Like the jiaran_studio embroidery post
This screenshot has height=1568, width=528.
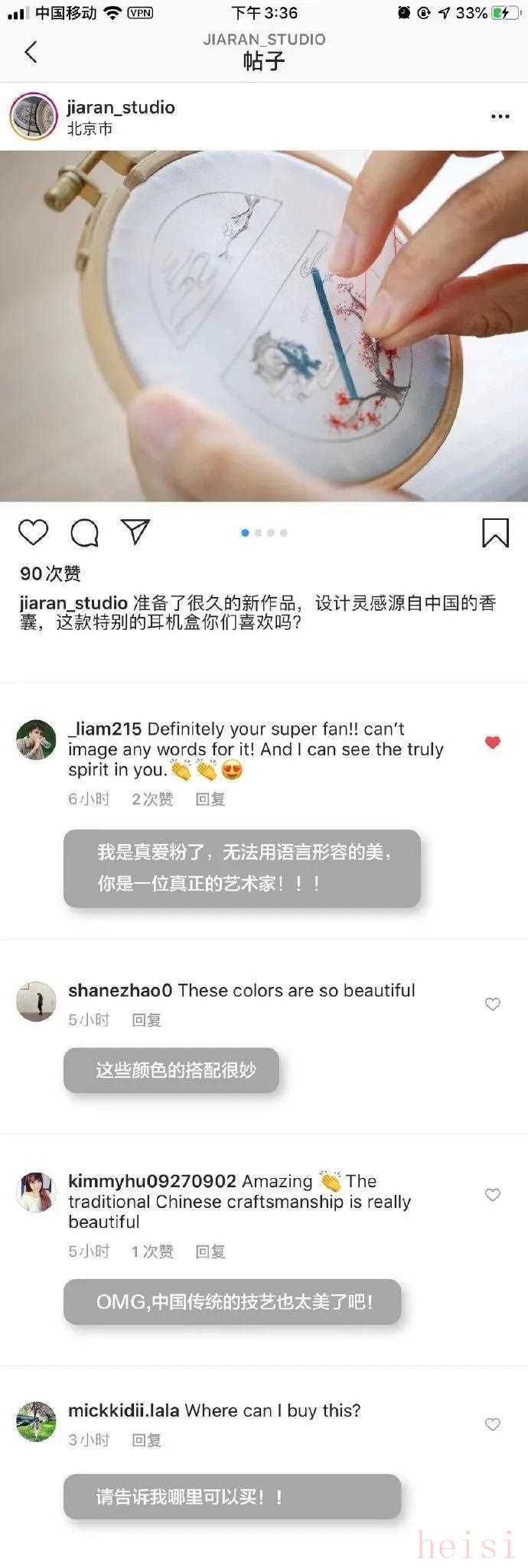pos(33,532)
